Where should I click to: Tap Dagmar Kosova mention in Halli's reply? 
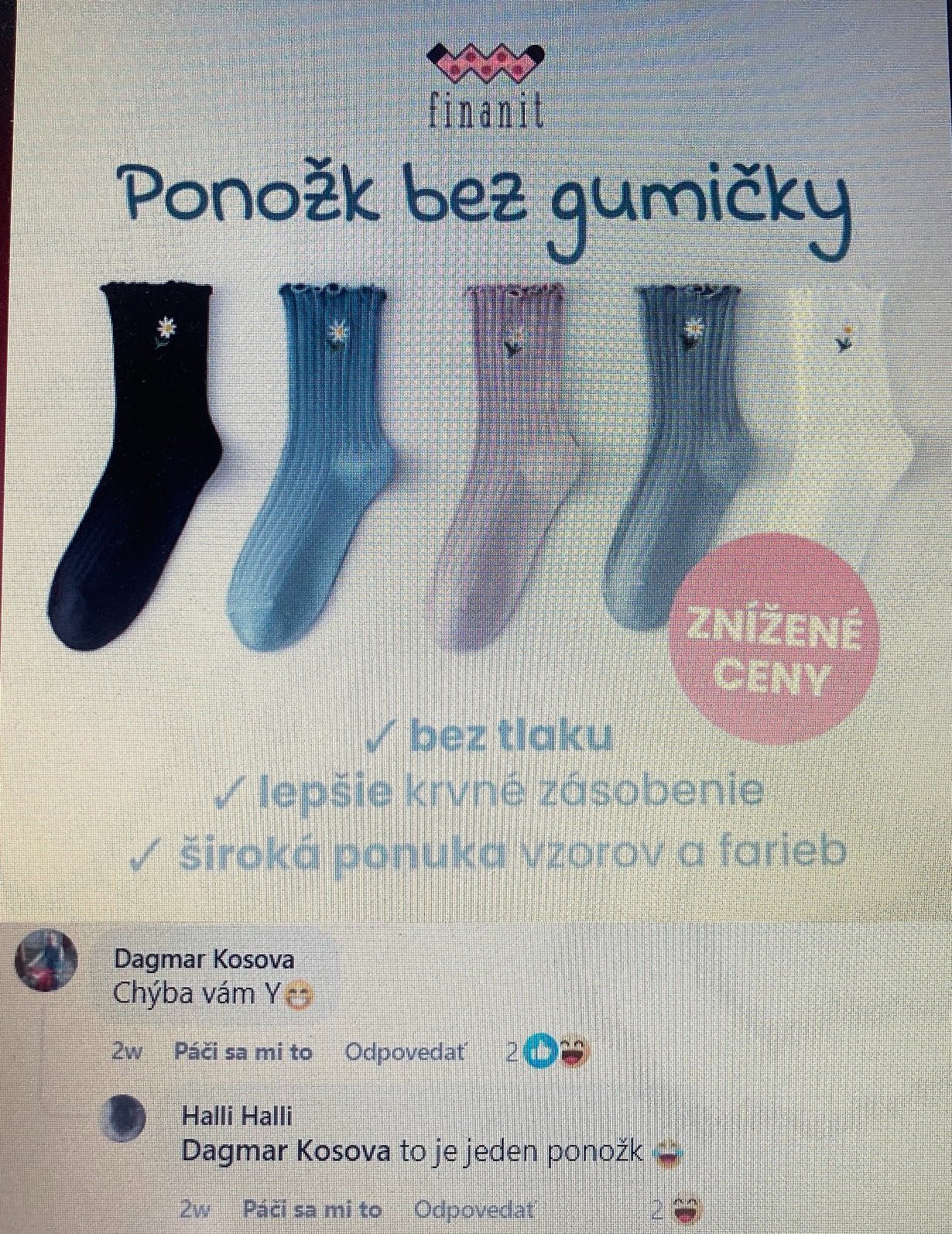coord(285,1152)
